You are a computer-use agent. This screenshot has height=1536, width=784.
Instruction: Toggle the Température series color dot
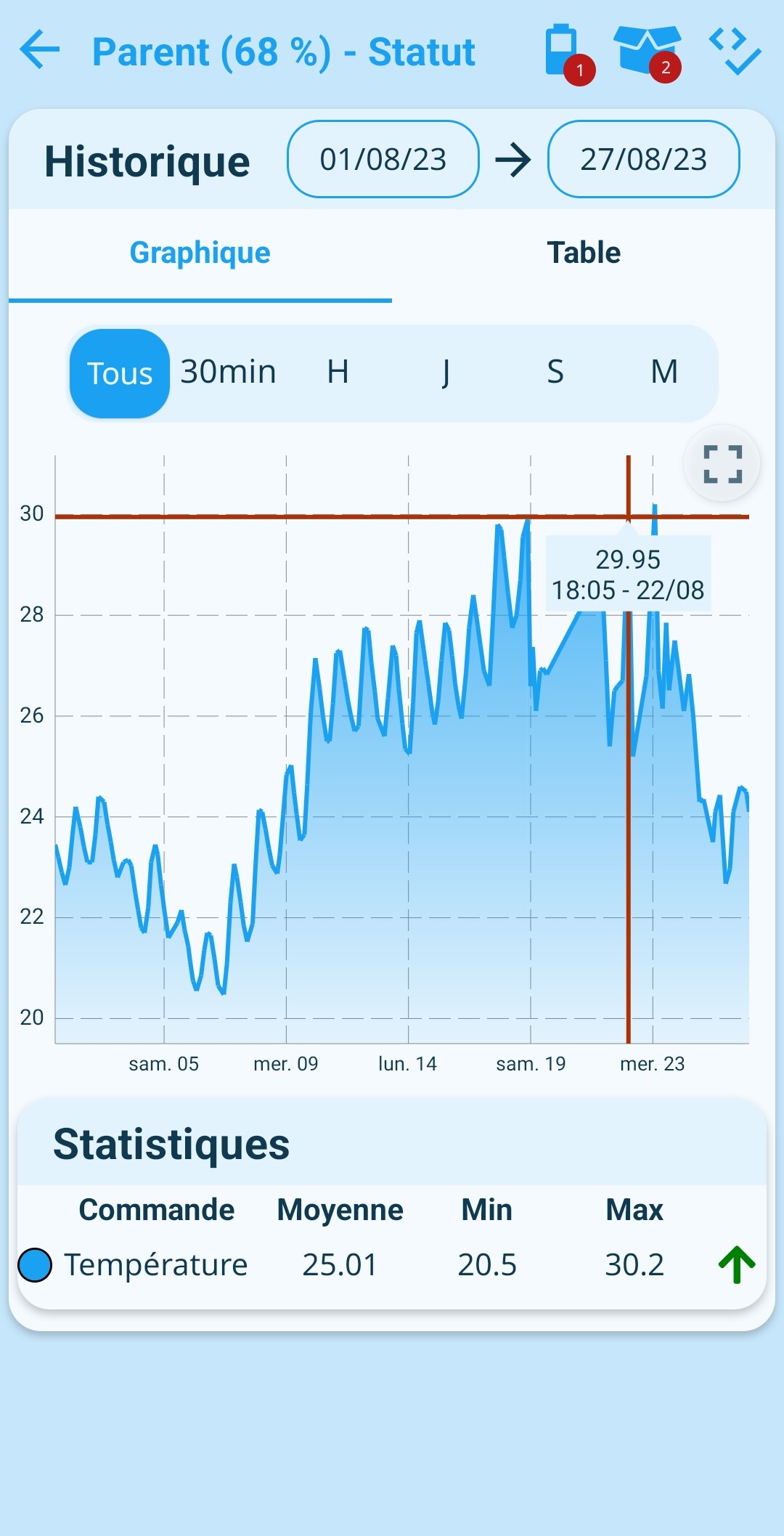(35, 1264)
